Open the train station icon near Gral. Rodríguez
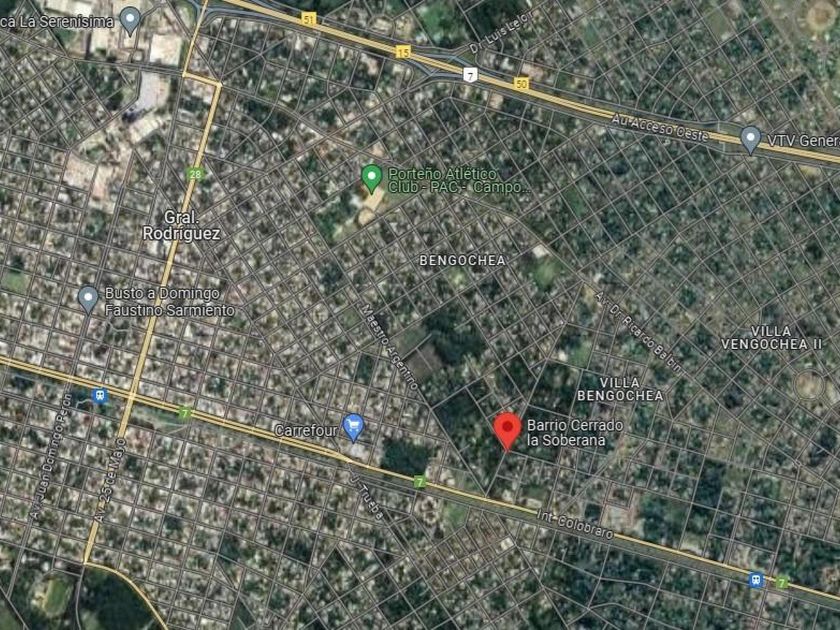This screenshot has width=840, height=630. [x=99, y=396]
